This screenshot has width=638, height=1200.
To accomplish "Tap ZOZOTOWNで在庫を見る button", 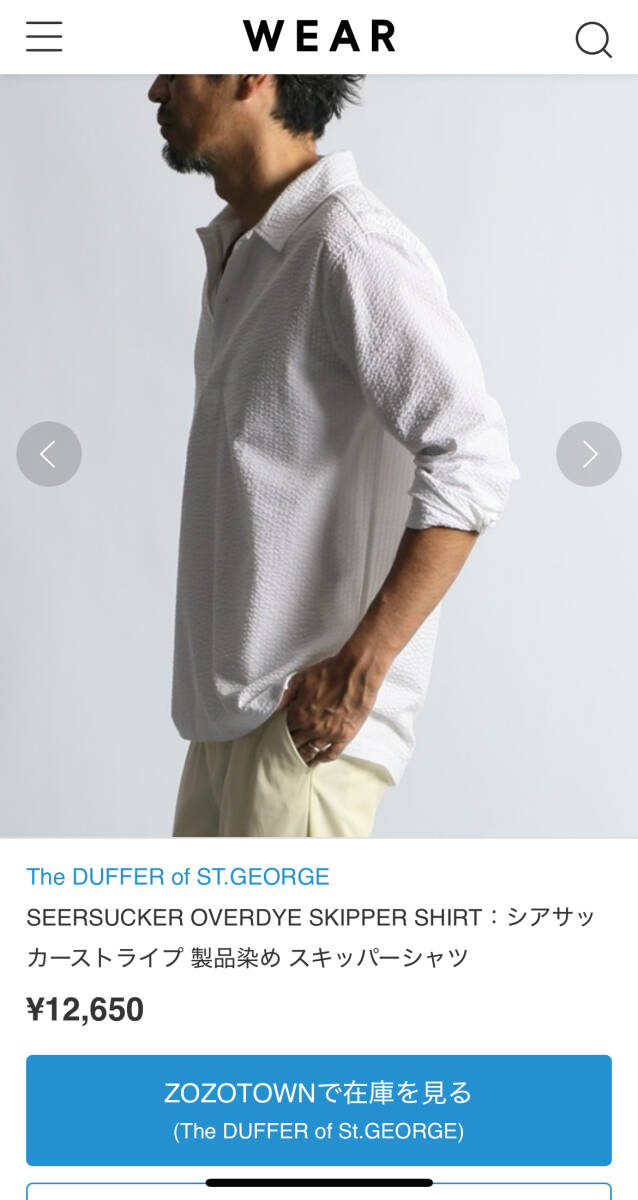I will coord(319,1110).
